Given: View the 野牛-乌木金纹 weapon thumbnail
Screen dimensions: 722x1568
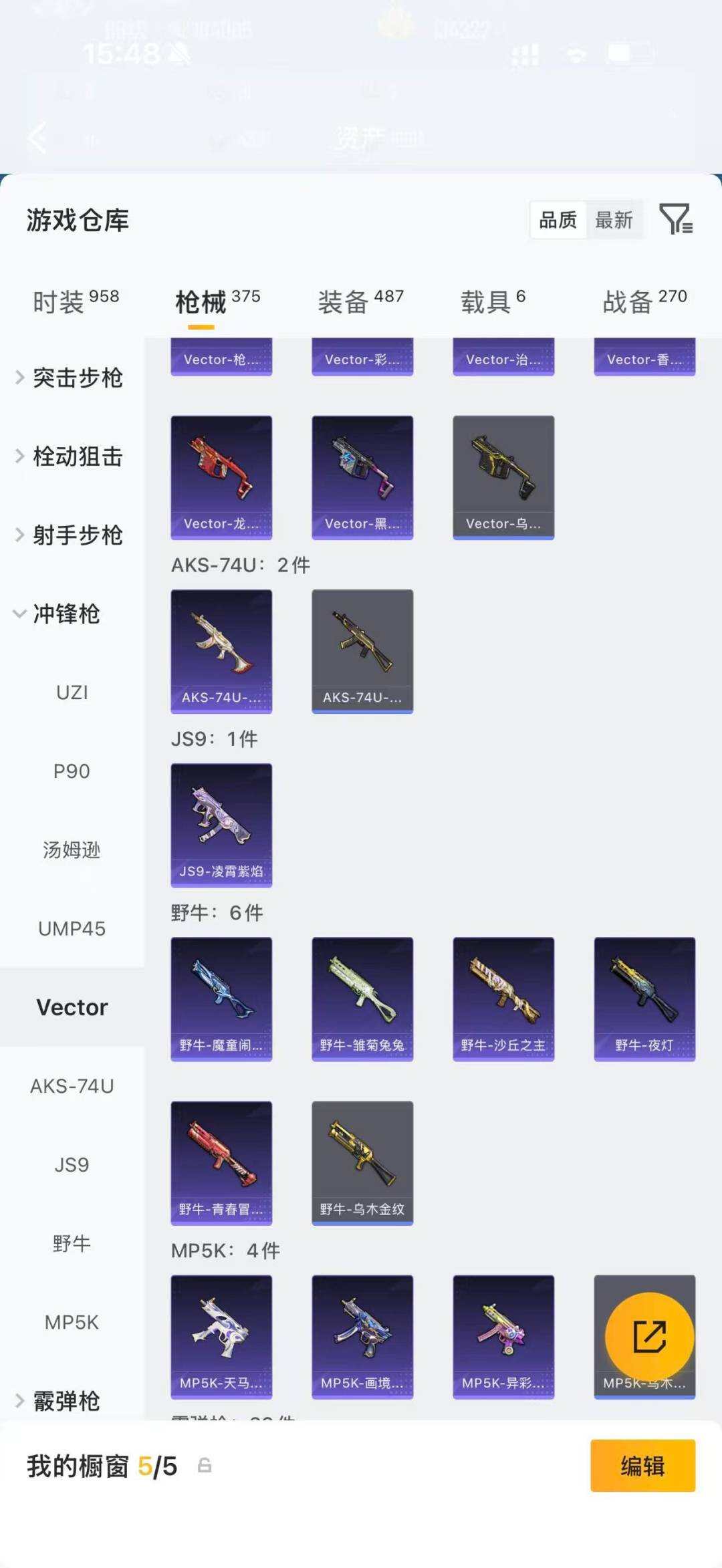Looking at the screenshot, I should point(362,1163).
